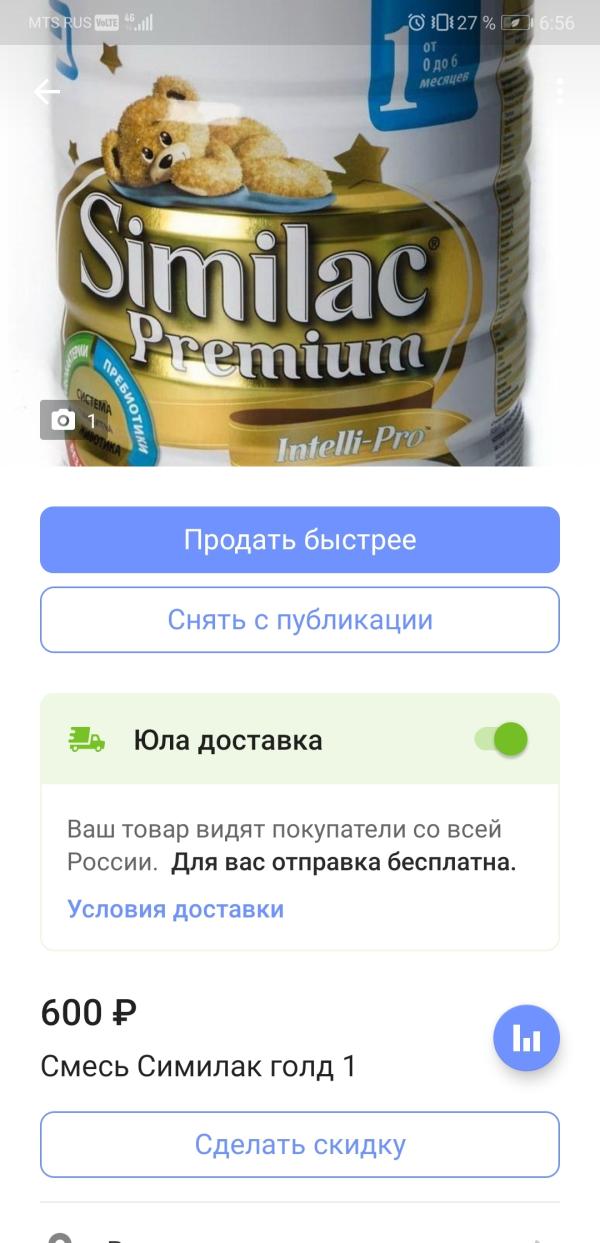This screenshot has width=600, height=1243.
Task: Select 'Снять с публикации' to unpublish
Action: (x=300, y=620)
